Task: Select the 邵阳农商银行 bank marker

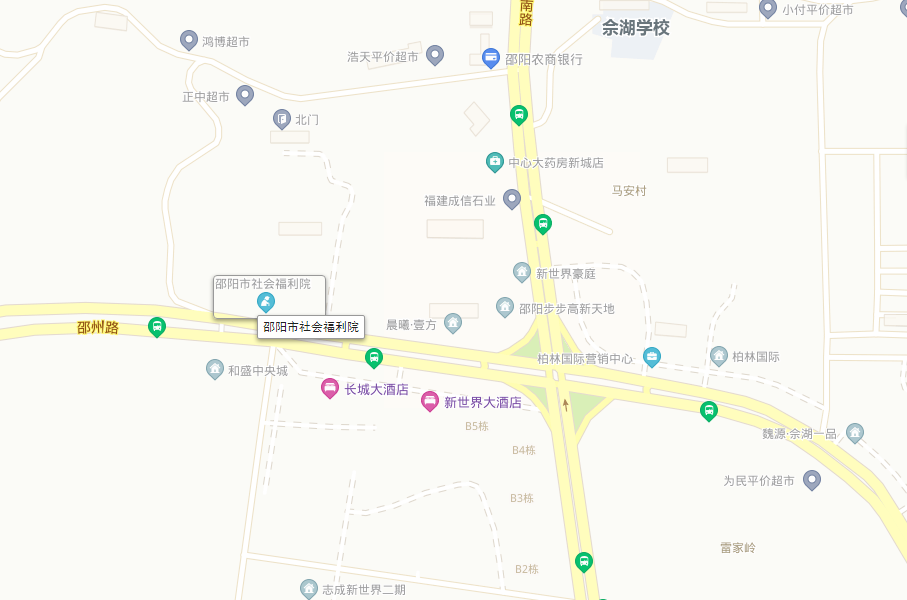Action: [x=491, y=59]
